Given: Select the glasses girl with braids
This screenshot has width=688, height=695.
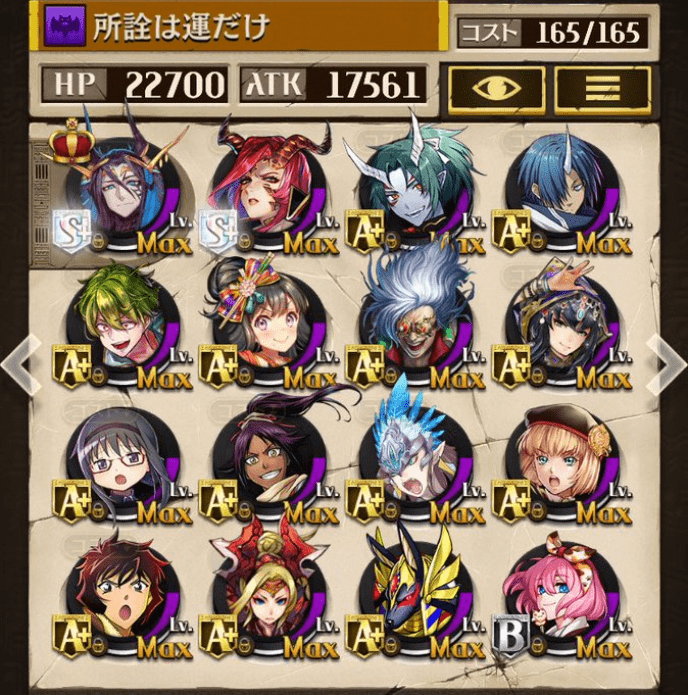Looking at the screenshot, I should (x=117, y=462).
